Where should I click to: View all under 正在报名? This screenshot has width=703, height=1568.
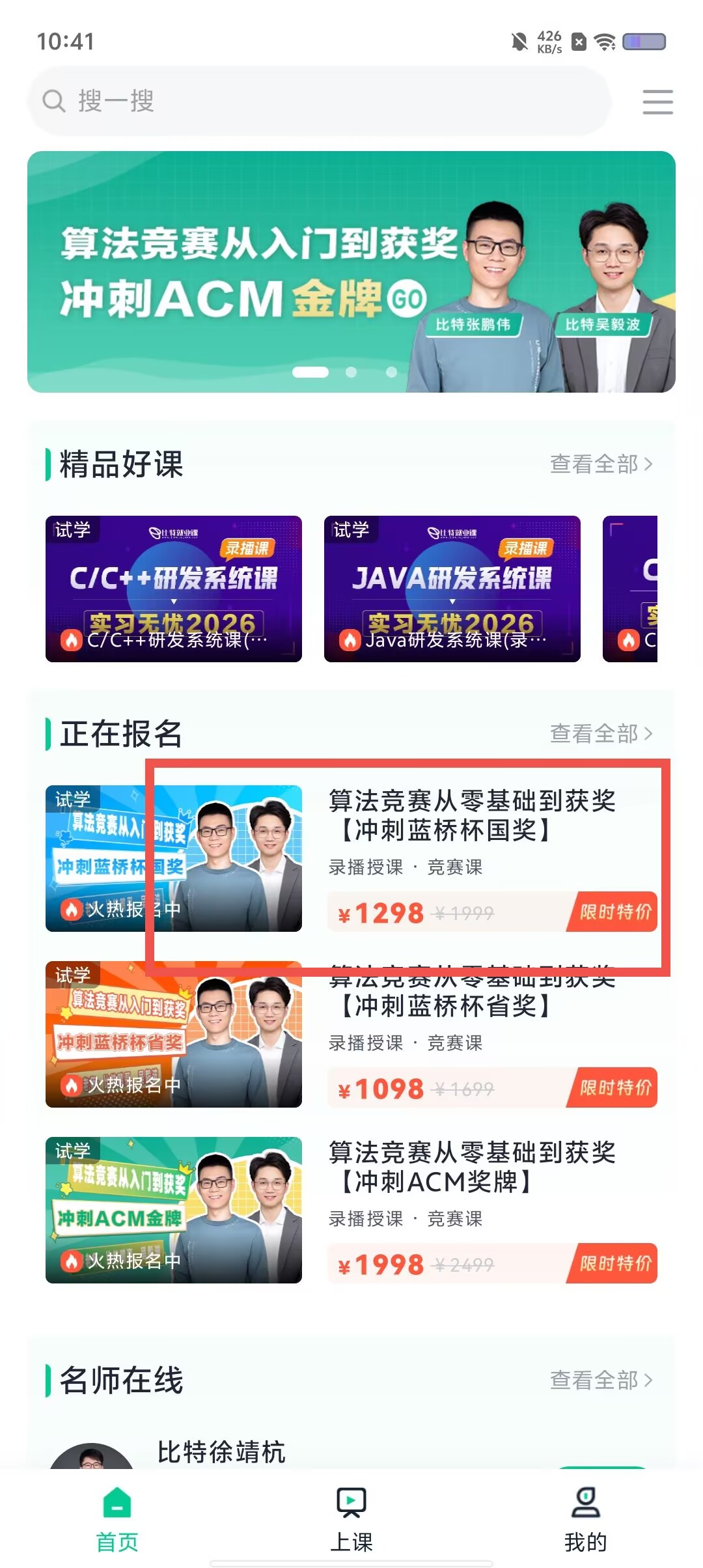coord(601,733)
